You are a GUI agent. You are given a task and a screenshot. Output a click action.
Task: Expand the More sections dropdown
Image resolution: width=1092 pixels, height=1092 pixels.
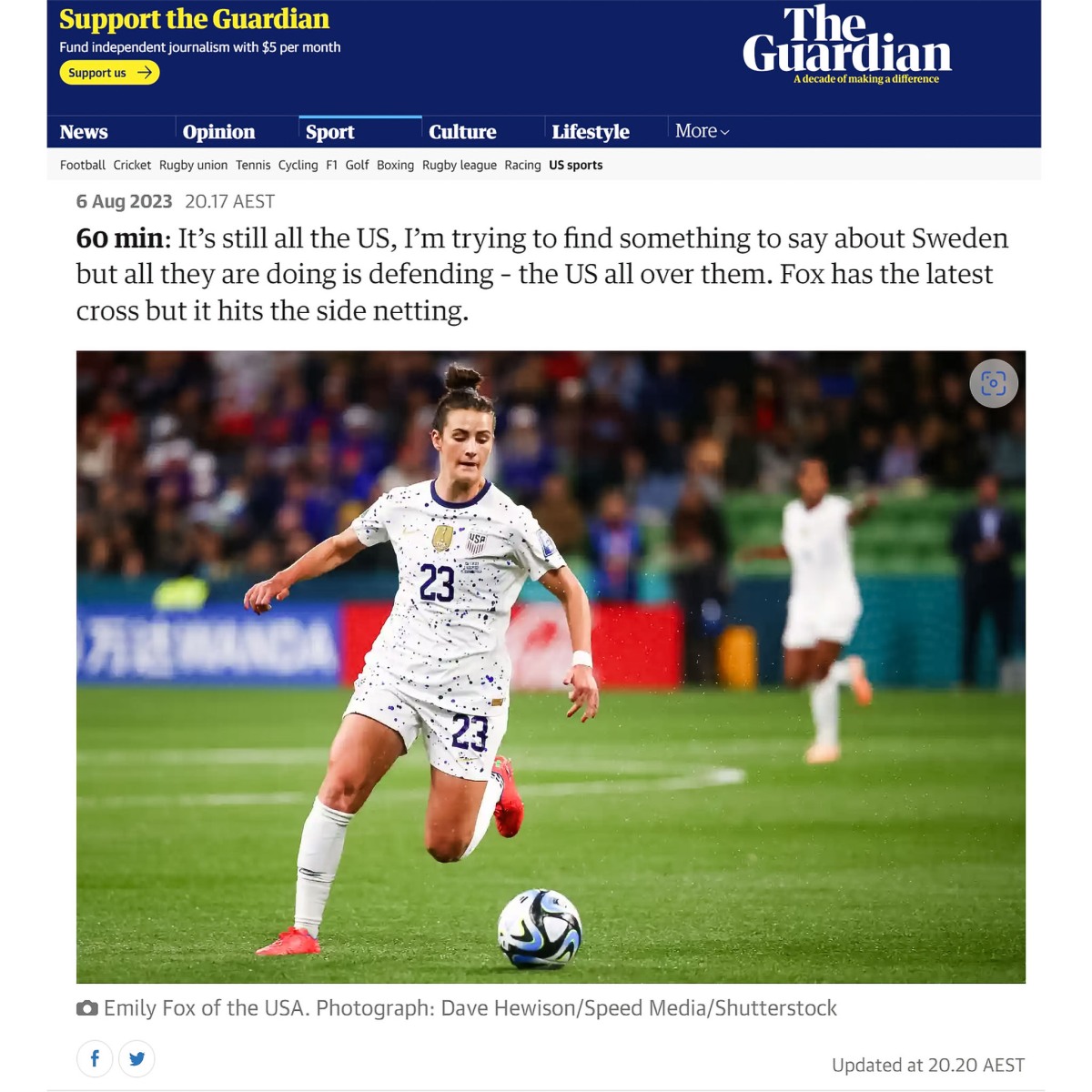[702, 131]
